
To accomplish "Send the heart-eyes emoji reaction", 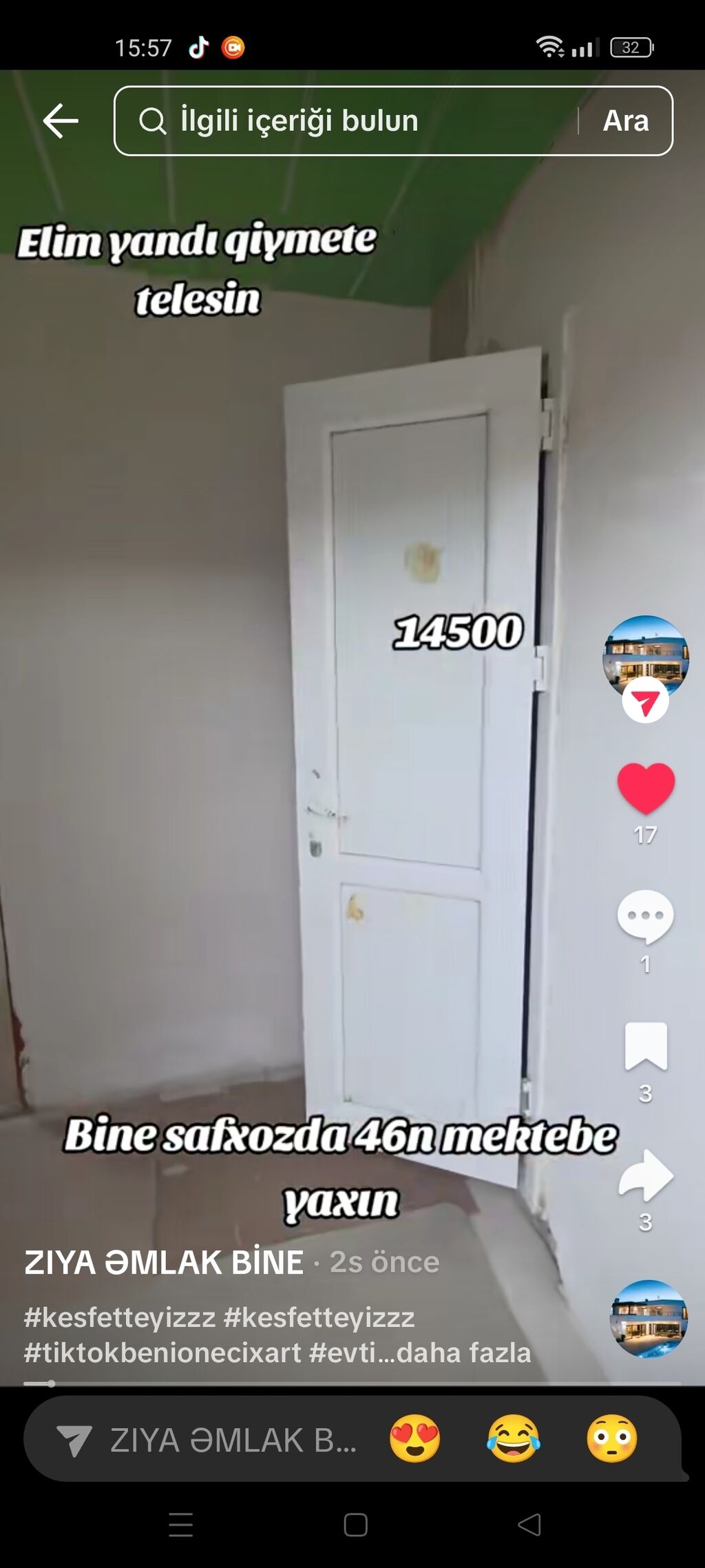I will click(x=414, y=1439).
